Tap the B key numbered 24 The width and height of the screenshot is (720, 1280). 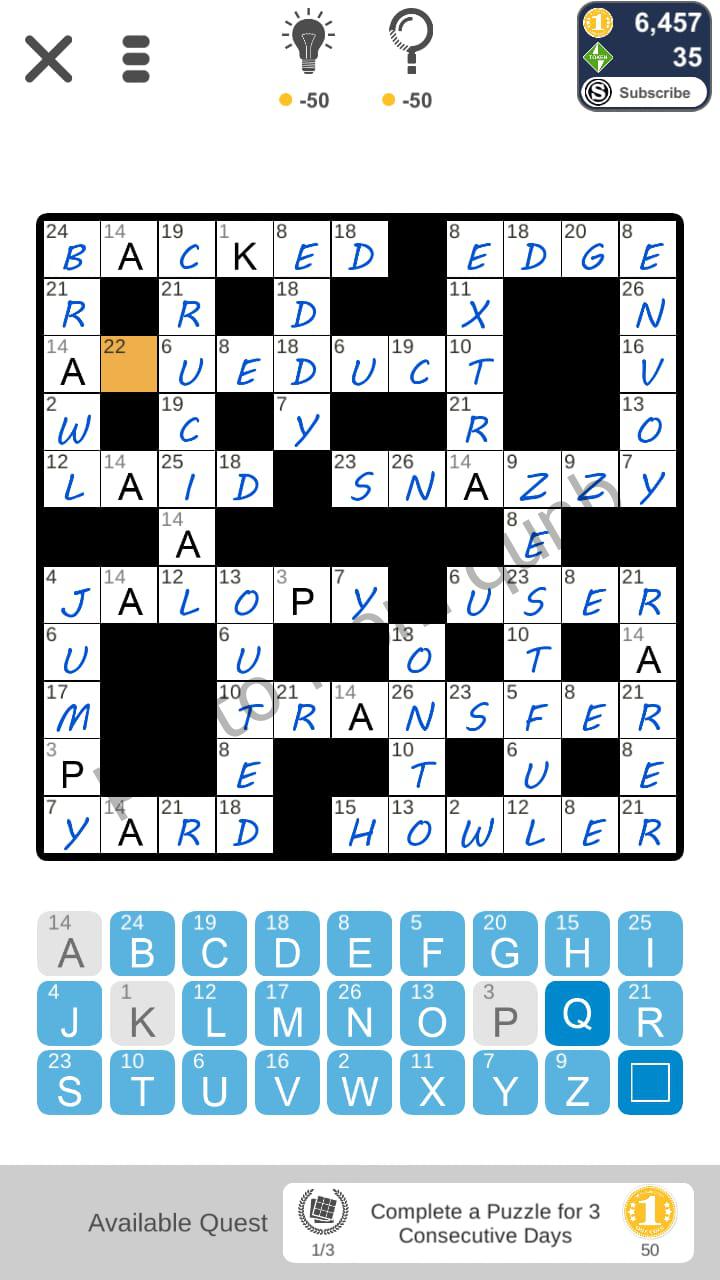click(x=142, y=943)
